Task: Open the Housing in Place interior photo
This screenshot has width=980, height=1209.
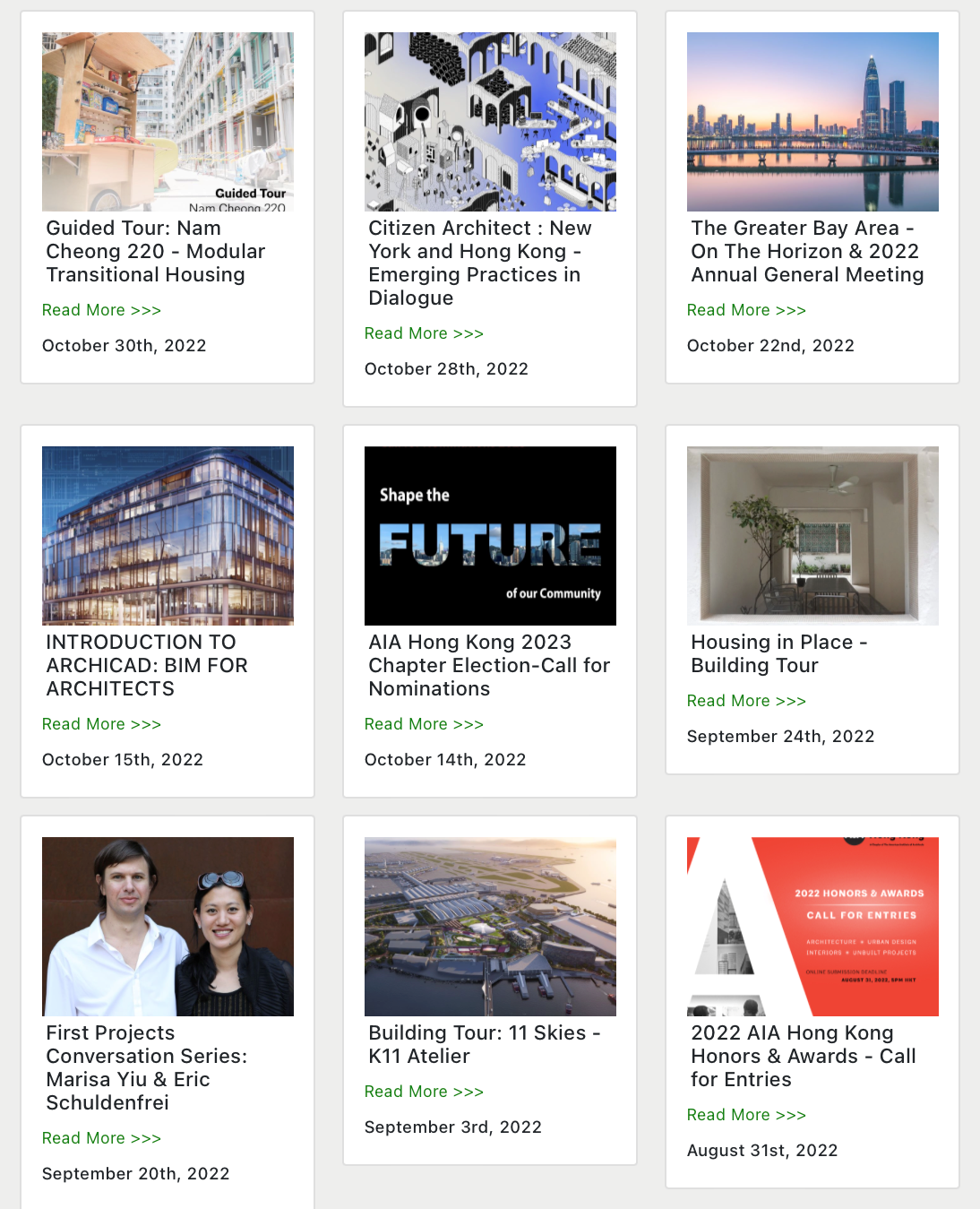Action: point(812,536)
